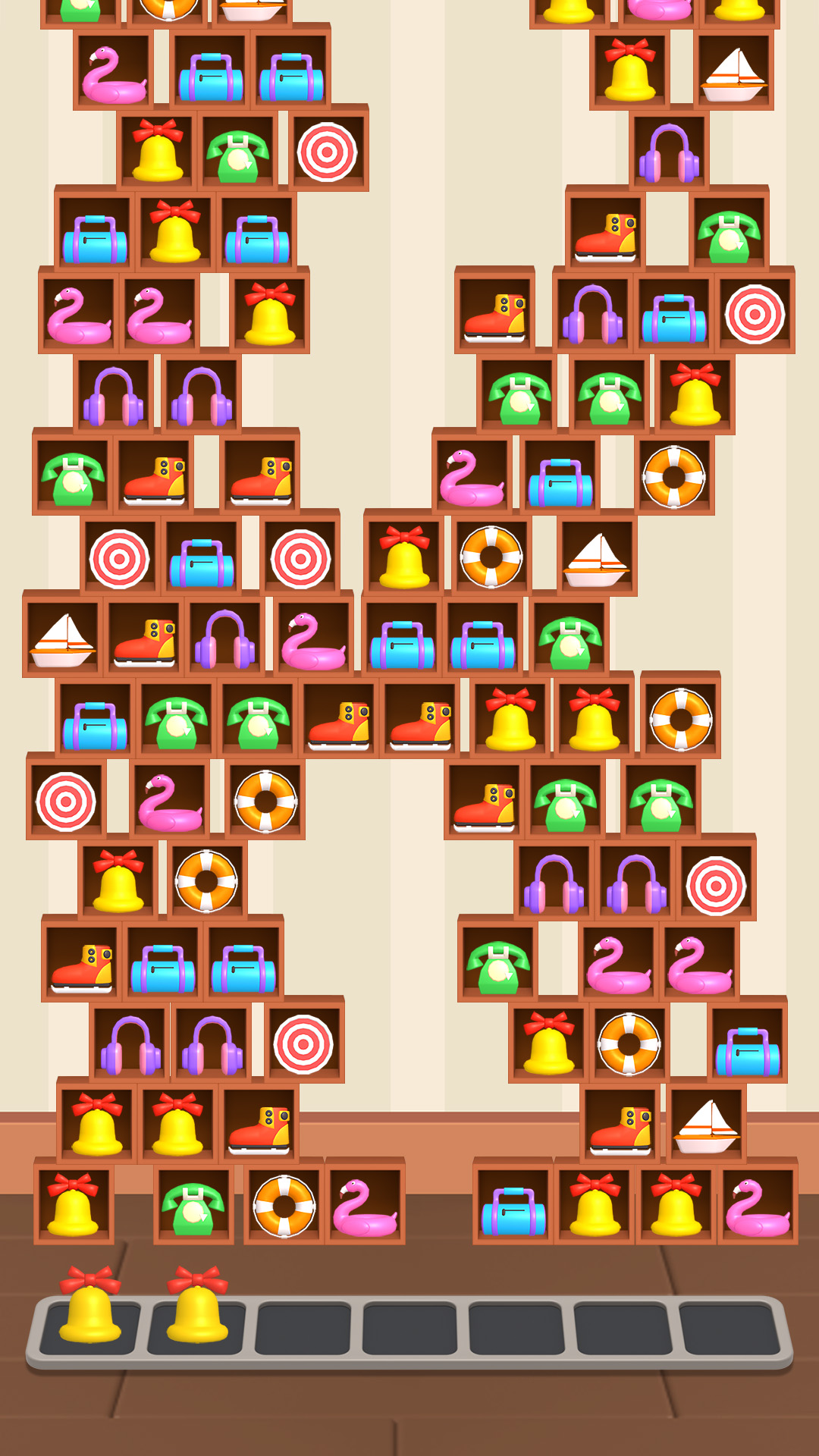Tap the lifebuoy tile between the bell and the duffel bag
This screenshot has width=819, height=1456.
(x=629, y=1043)
